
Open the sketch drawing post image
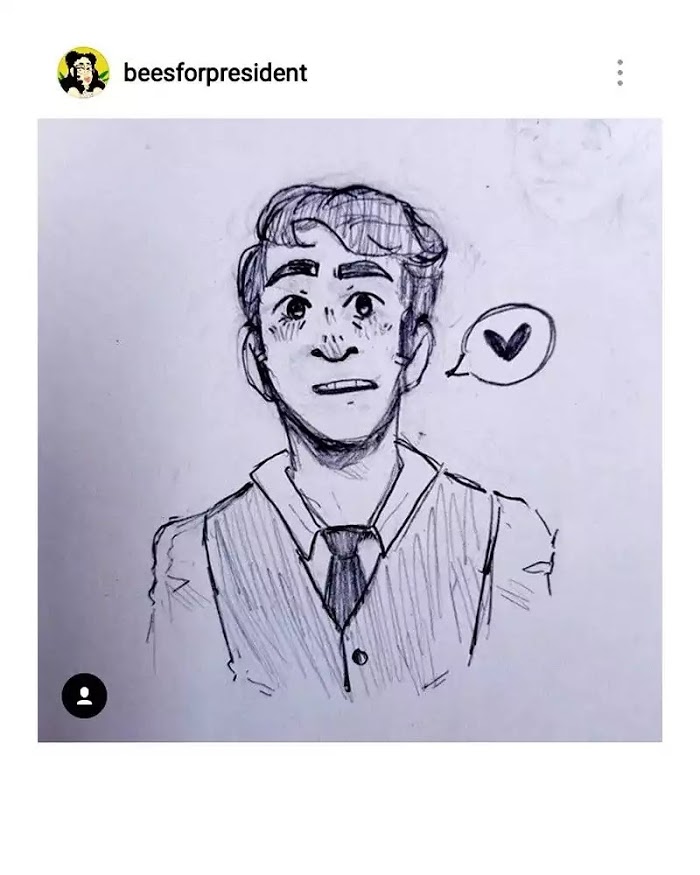pos(350,430)
